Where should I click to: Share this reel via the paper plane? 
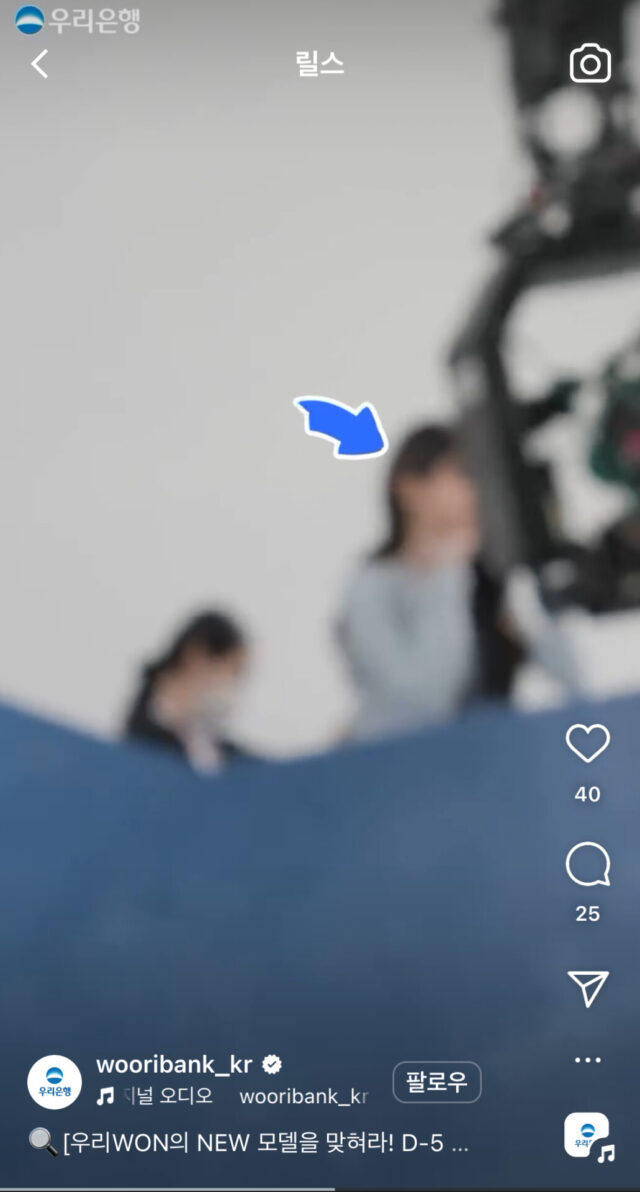[588, 988]
